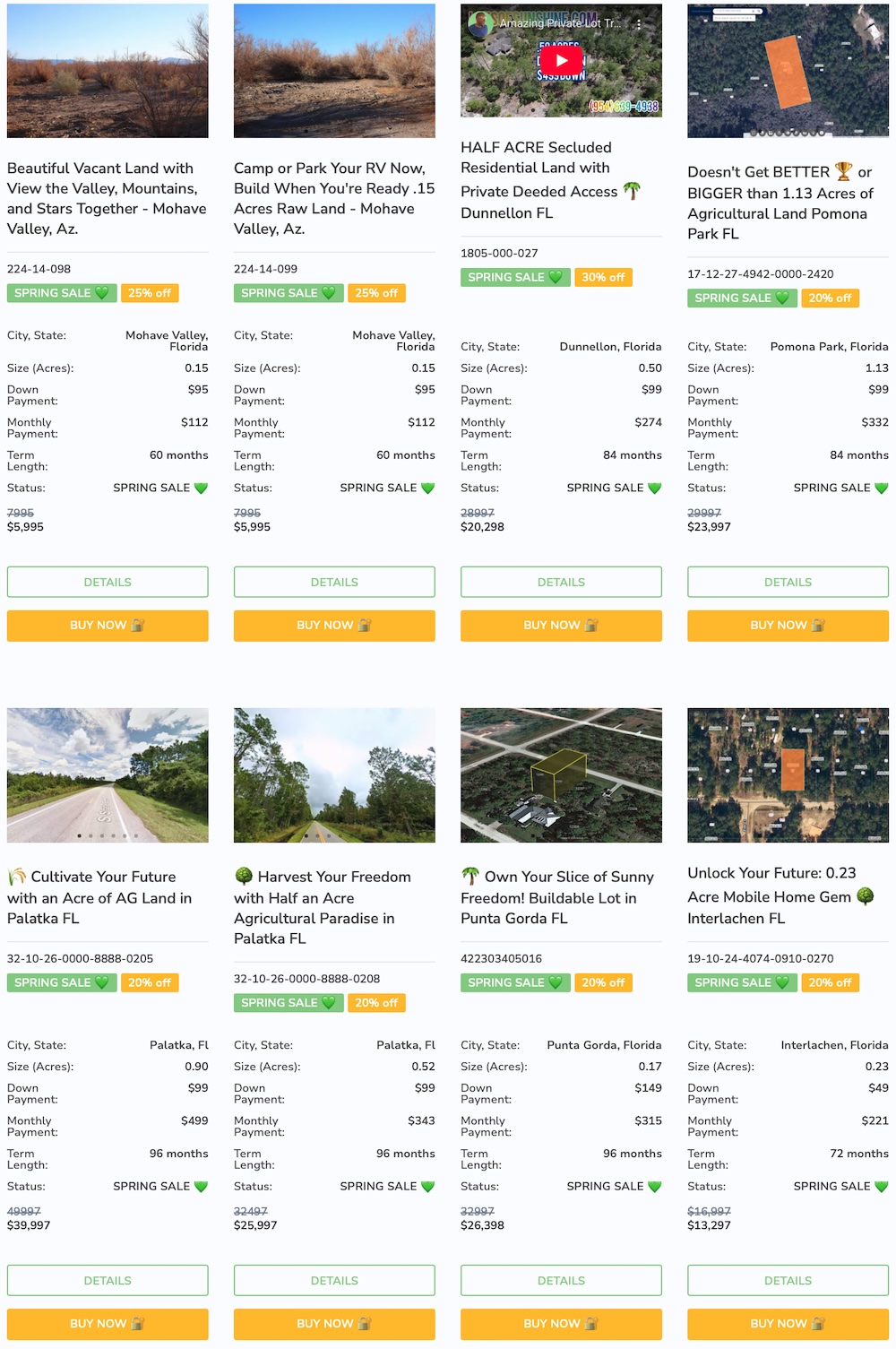The height and width of the screenshot is (1349, 896).
Task: Buy now the Interlachen mobile home lot
Action: [x=788, y=1324]
